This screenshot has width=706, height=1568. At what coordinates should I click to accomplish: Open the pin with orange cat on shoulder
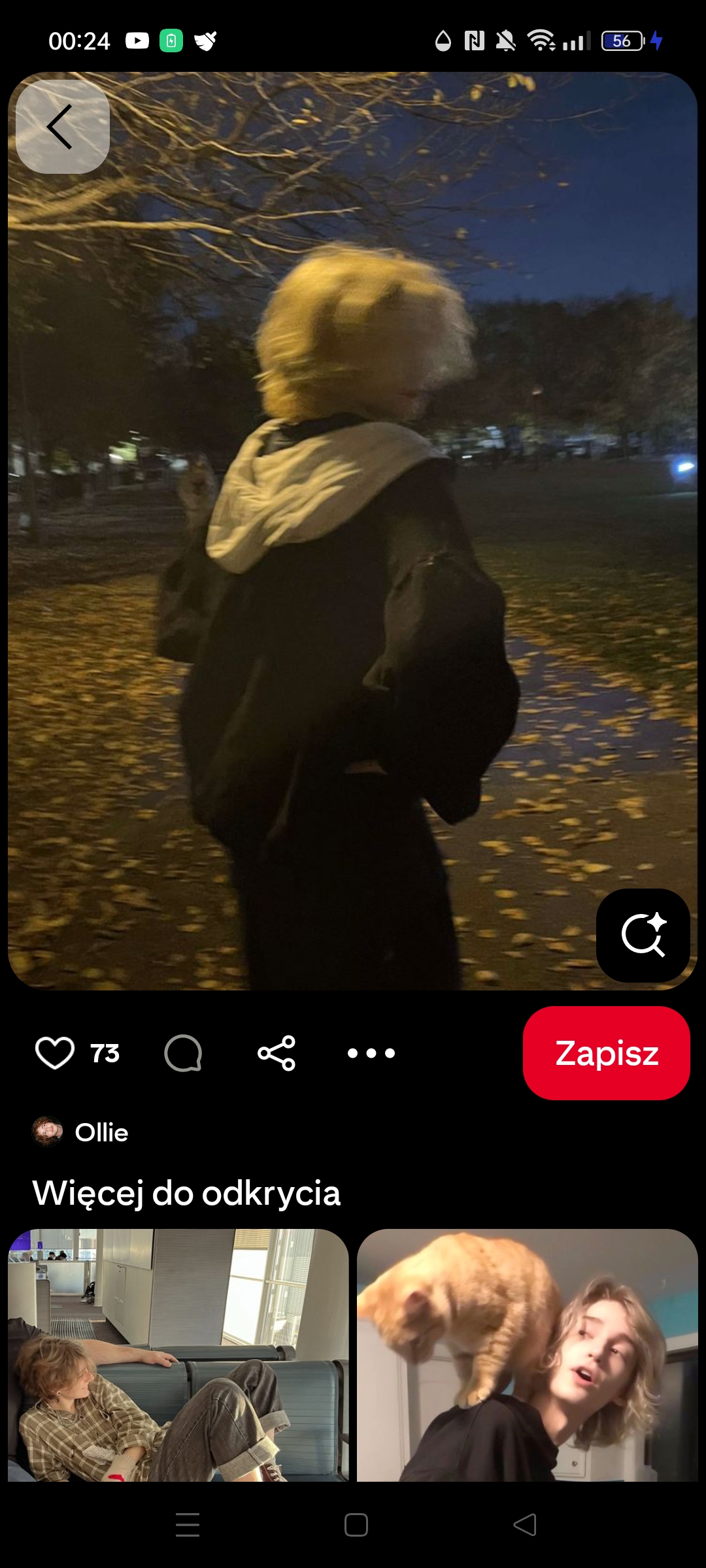[527, 1356]
